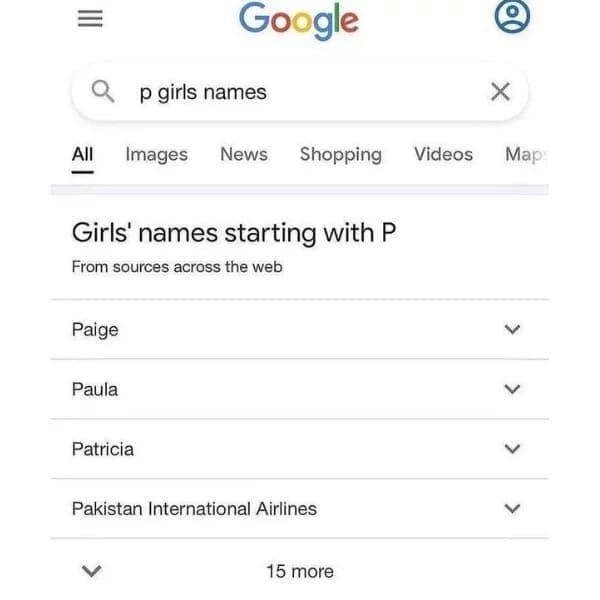Expand the Paula entry
The image size is (600, 600).
click(x=512, y=389)
